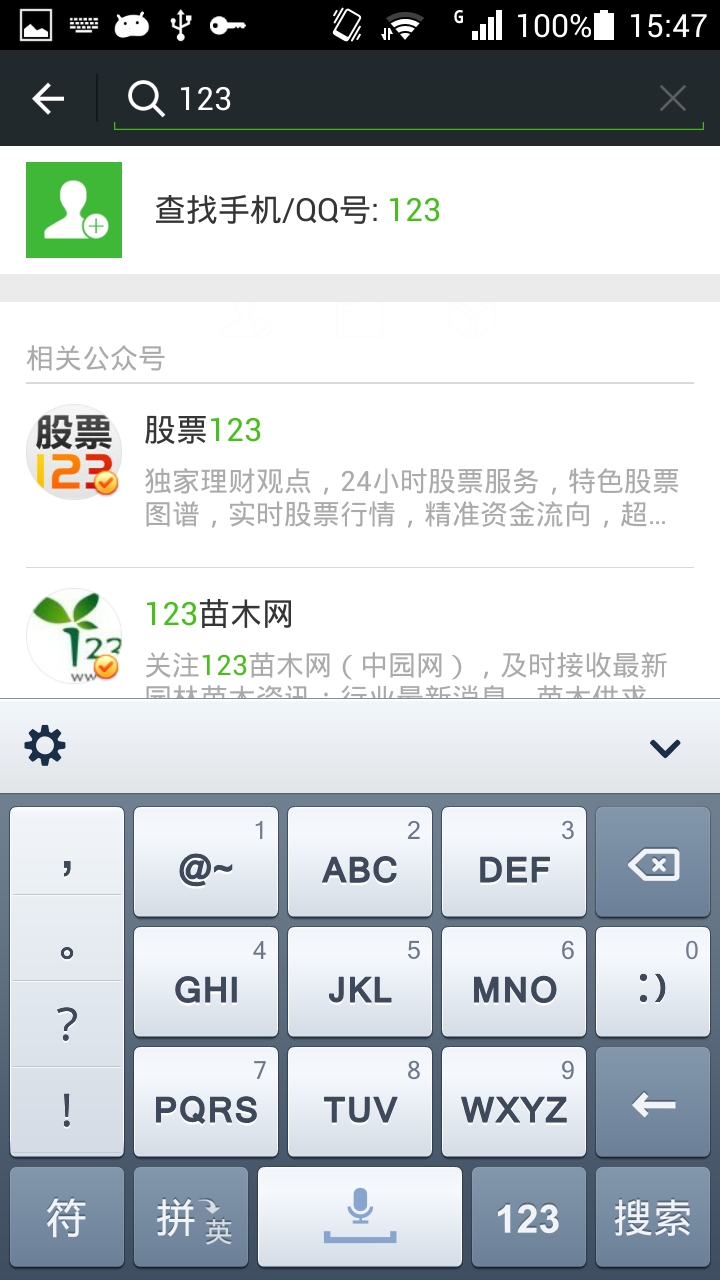720x1280 pixels.
Task: Tap the back arrow to exit search
Action: [x=47, y=98]
